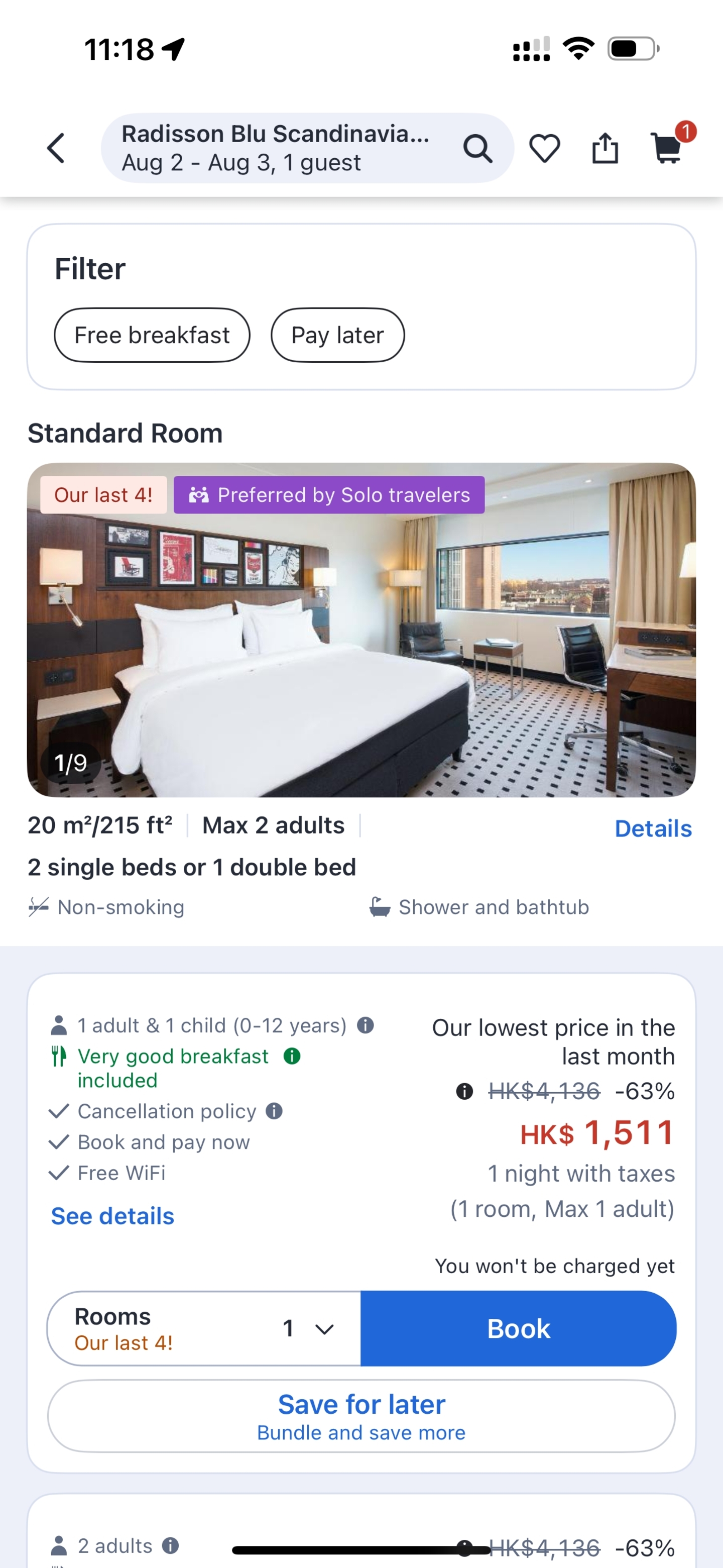This screenshot has height=1568, width=723.
Task: Go back using the back arrow
Action: coord(56,148)
